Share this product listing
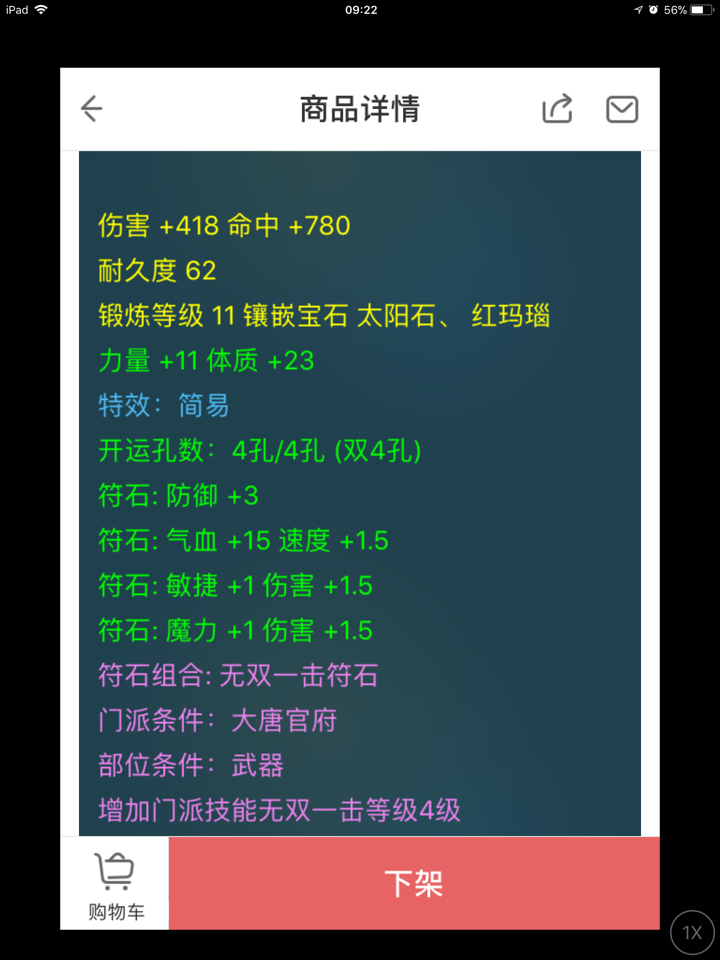The width and height of the screenshot is (720, 960). point(557,109)
